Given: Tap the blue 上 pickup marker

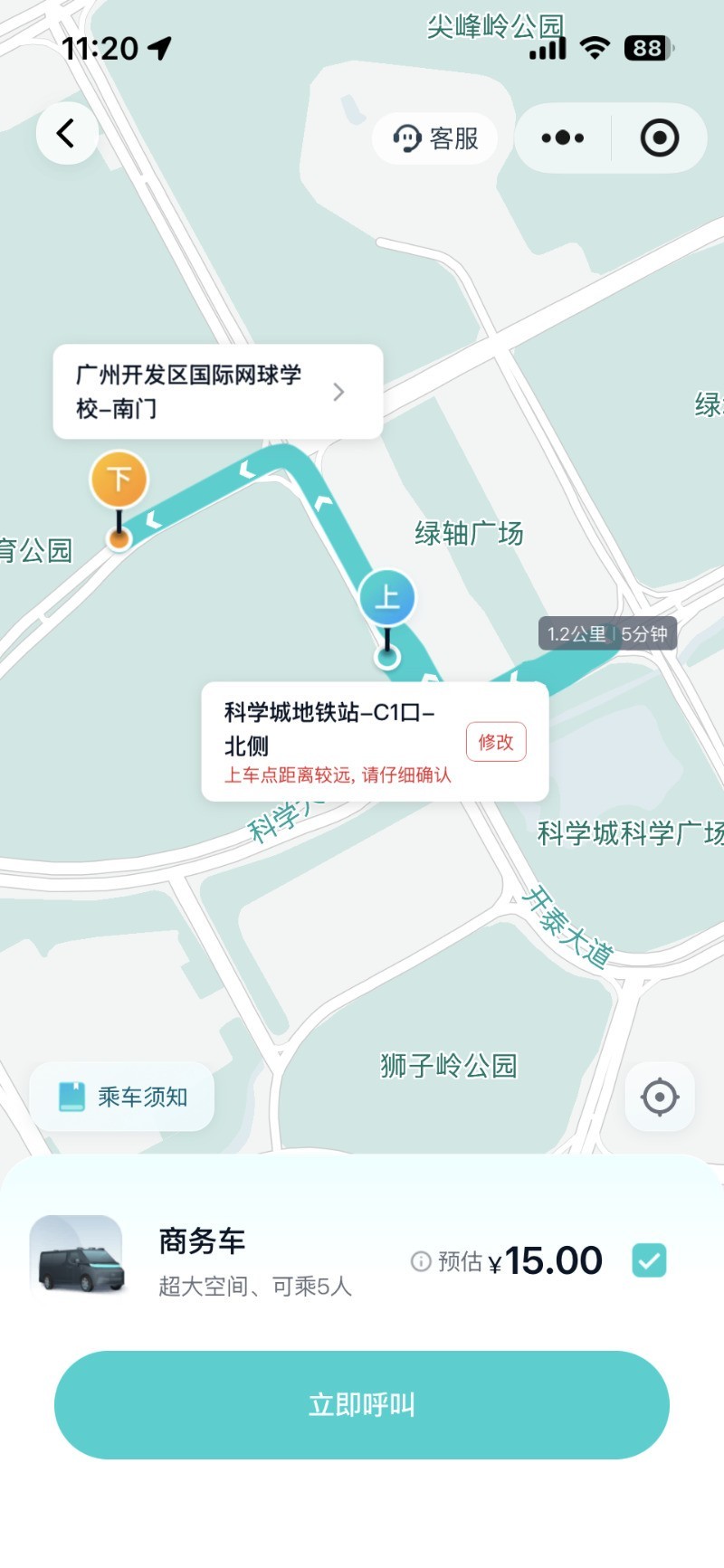Looking at the screenshot, I should coord(388,598).
